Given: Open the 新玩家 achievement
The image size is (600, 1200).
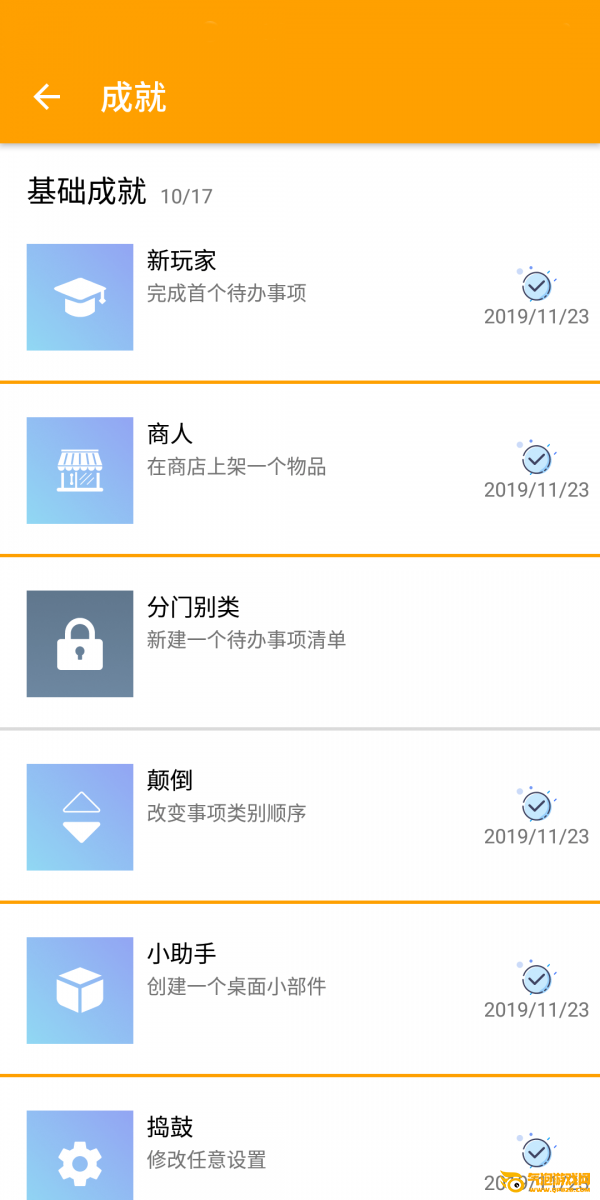Looking at the screenshot, I should 300,297.
